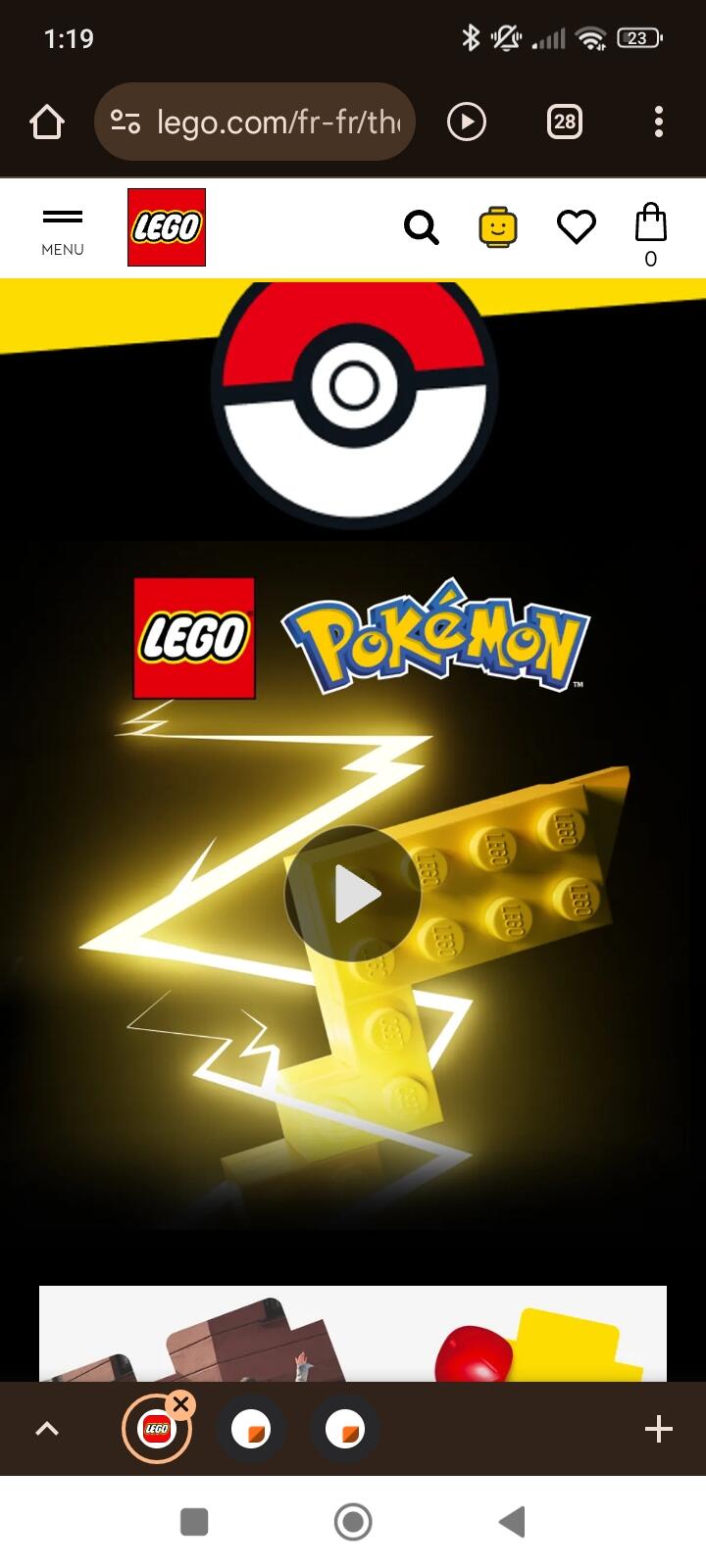Expand the tab group strip chevron
This screenshot has width=706, height=1568.
pos(47,1429)
